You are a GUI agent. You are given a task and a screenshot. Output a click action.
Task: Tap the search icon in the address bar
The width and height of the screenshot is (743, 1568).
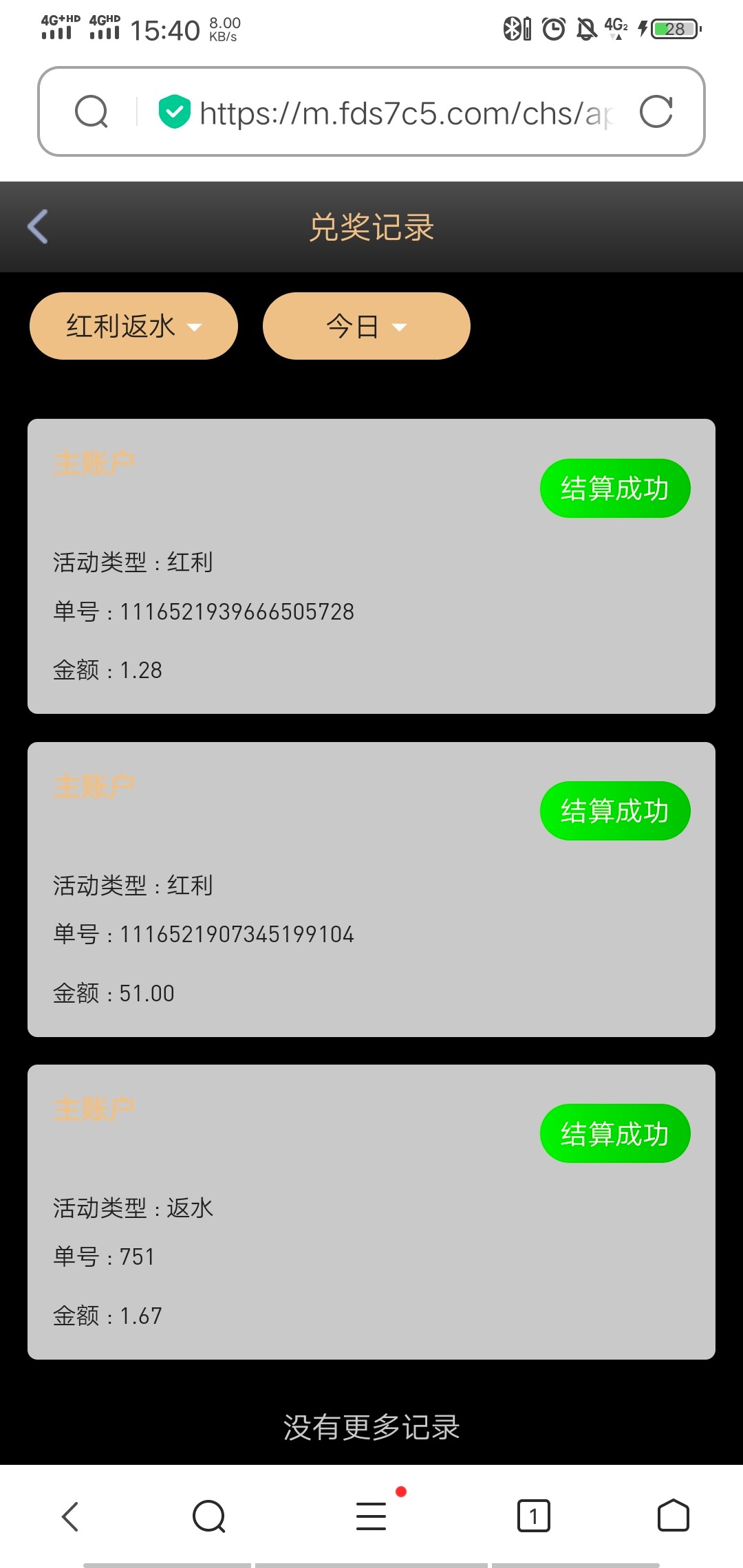point(91,111)
